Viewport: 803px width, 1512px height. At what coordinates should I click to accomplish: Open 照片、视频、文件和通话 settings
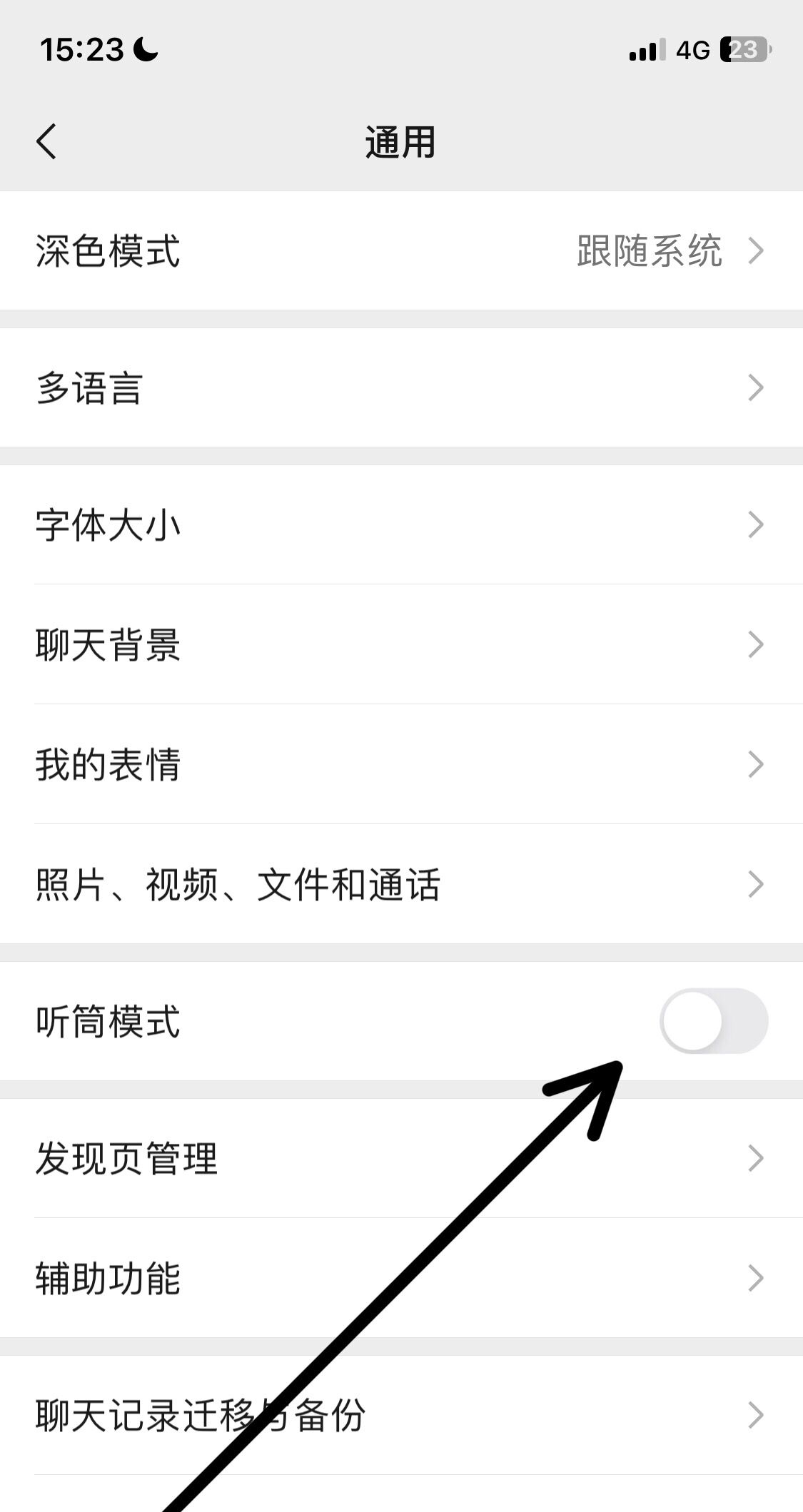(400, 885)
